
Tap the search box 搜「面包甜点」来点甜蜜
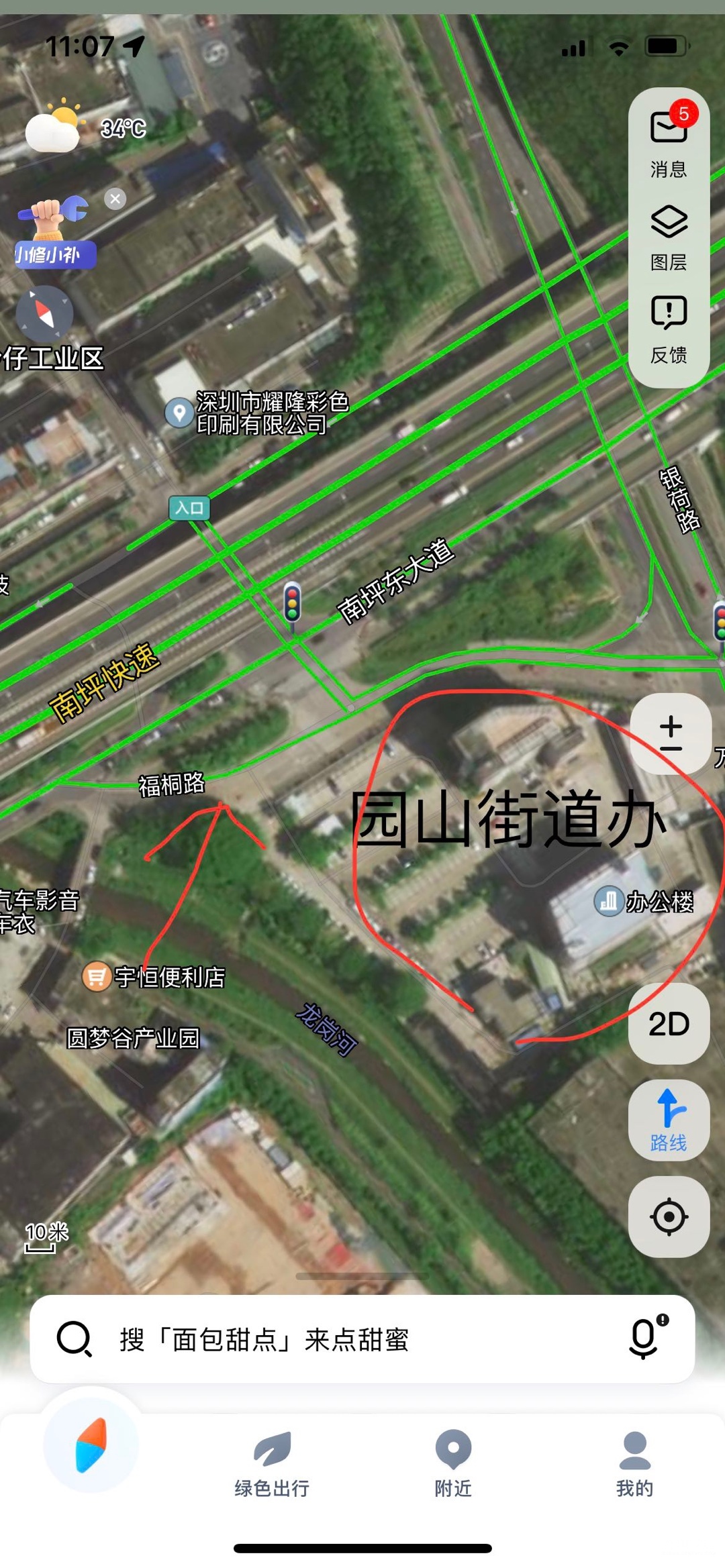(336, 1340)
